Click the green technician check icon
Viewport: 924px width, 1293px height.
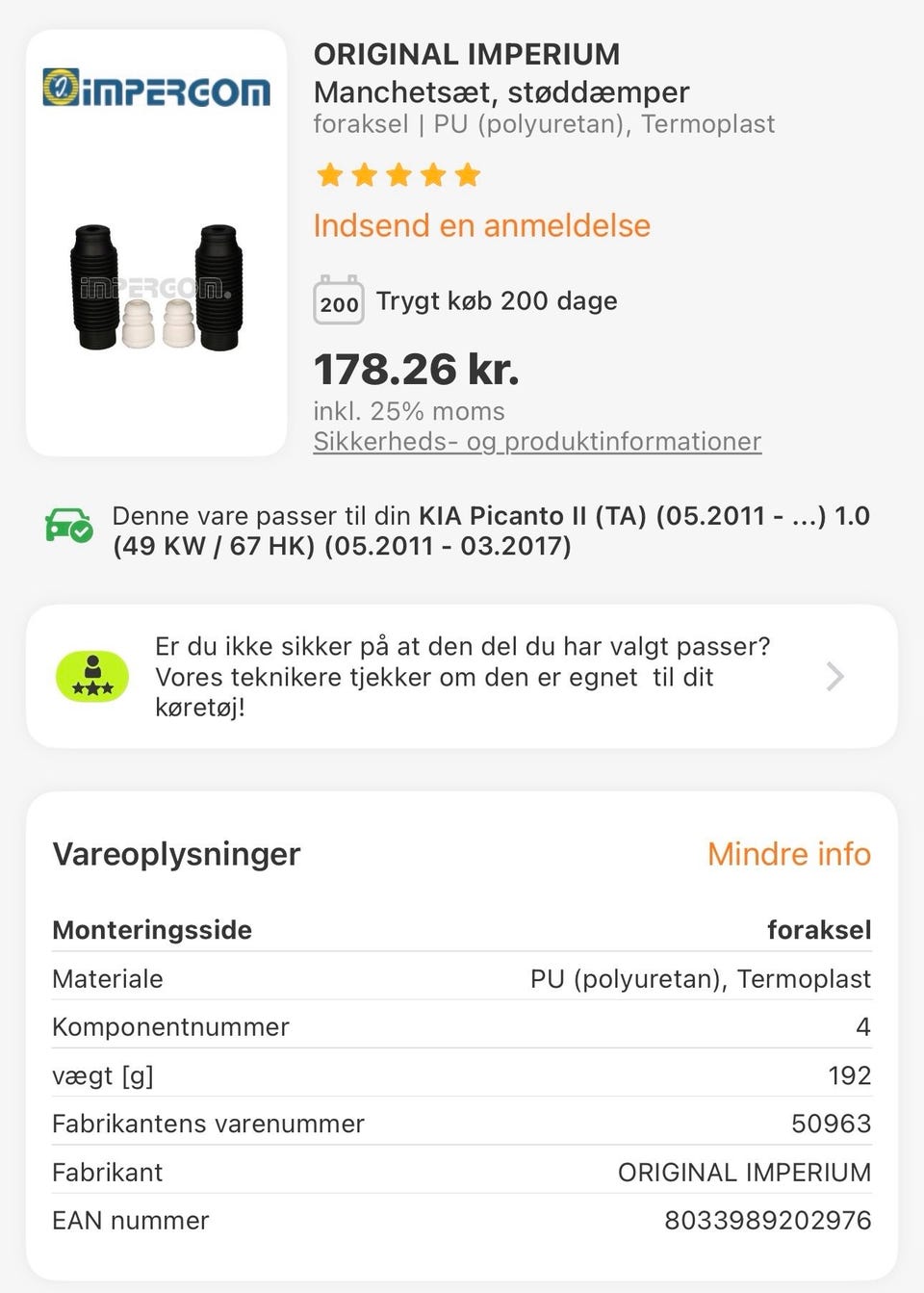tap(92, 677)
